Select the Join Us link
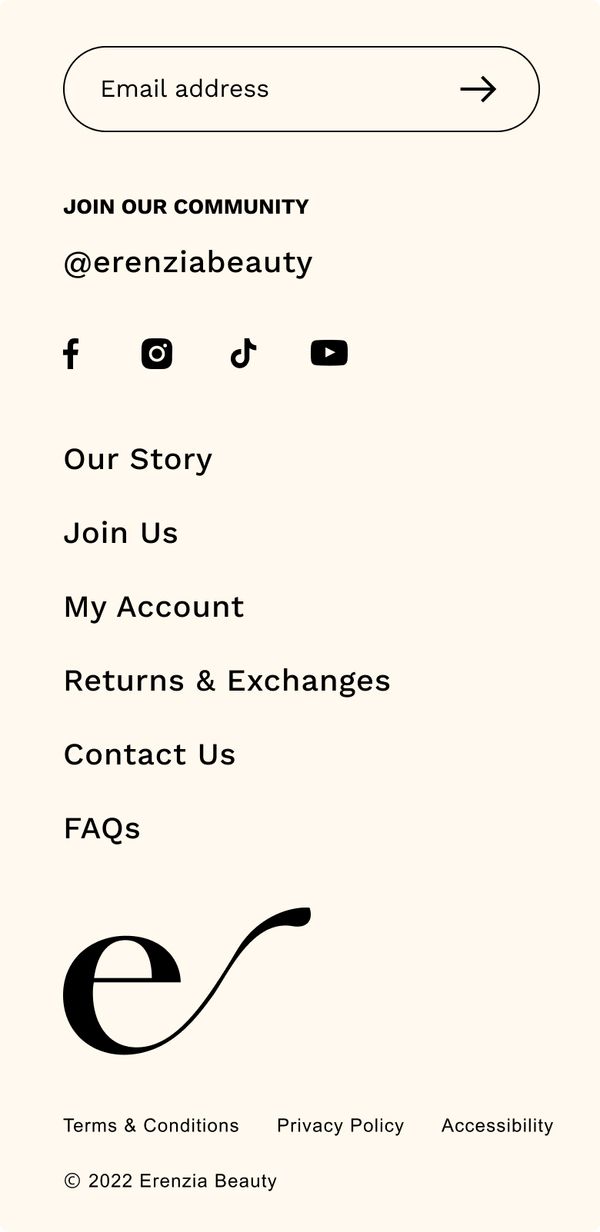The width and height of the screenshot is (600, 1232). click(x=121, y=533)
